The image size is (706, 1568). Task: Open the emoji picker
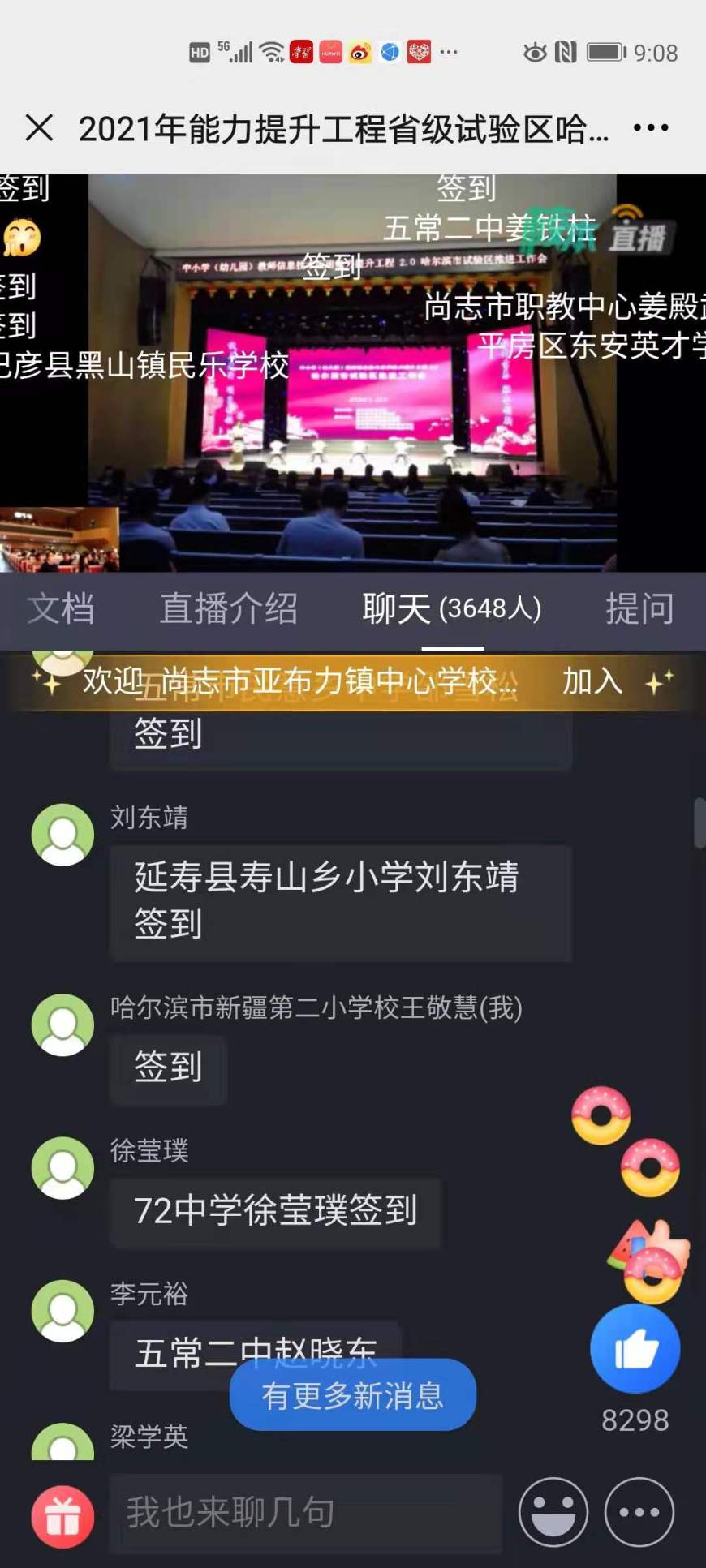[x=553, y=1512]
